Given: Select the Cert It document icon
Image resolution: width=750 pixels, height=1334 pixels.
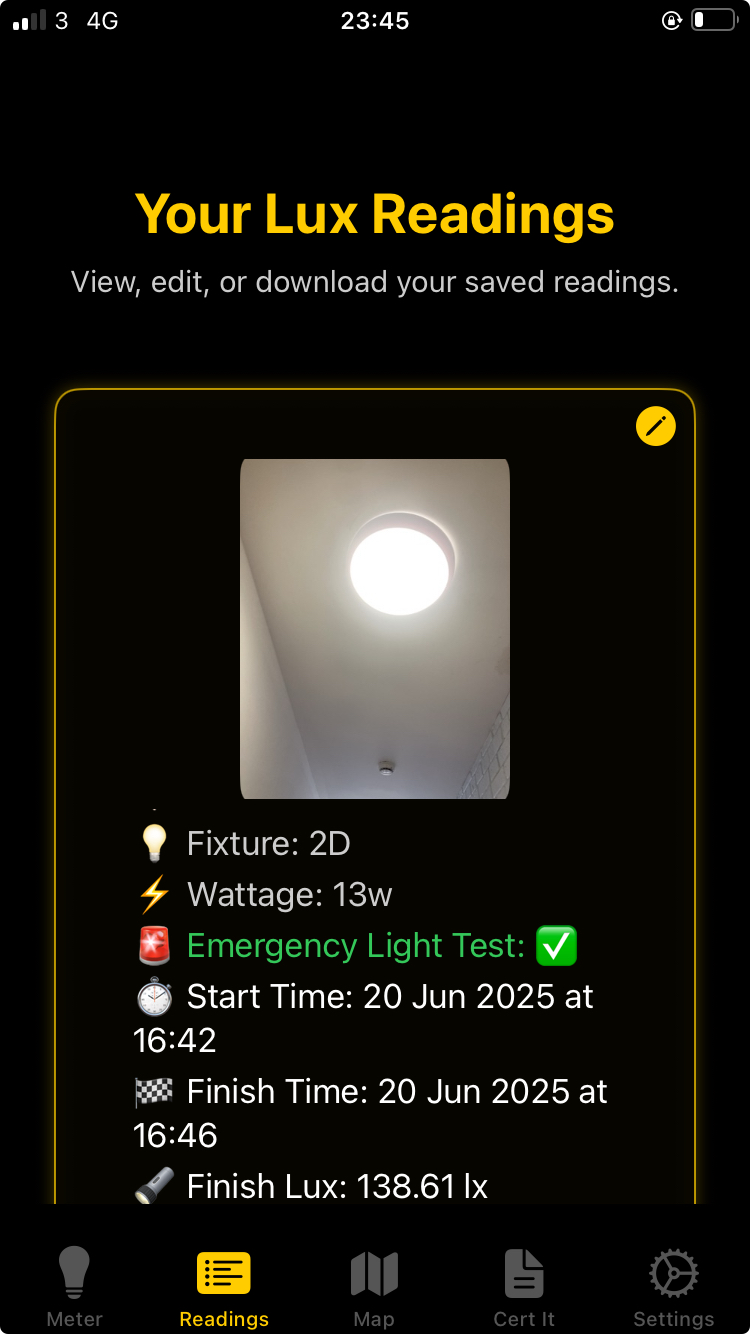Looking at the screenshot, I should tap(524, 1271).
